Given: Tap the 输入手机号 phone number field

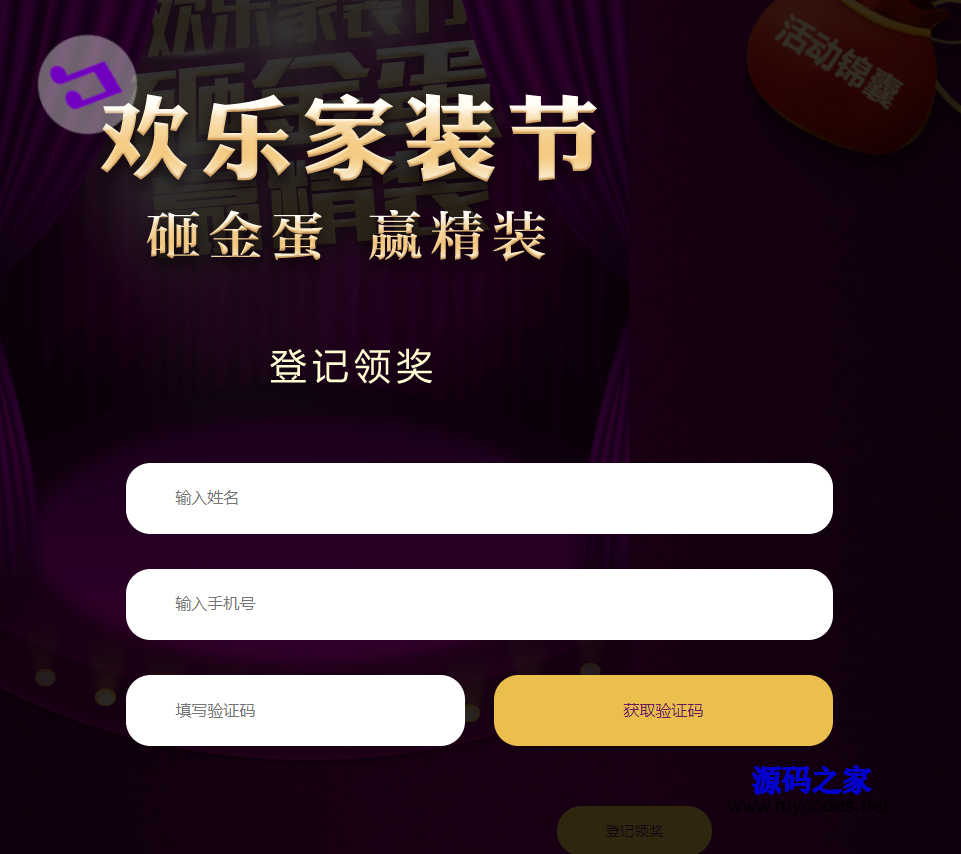Looking at the screenshot, I should click(479, 604).
